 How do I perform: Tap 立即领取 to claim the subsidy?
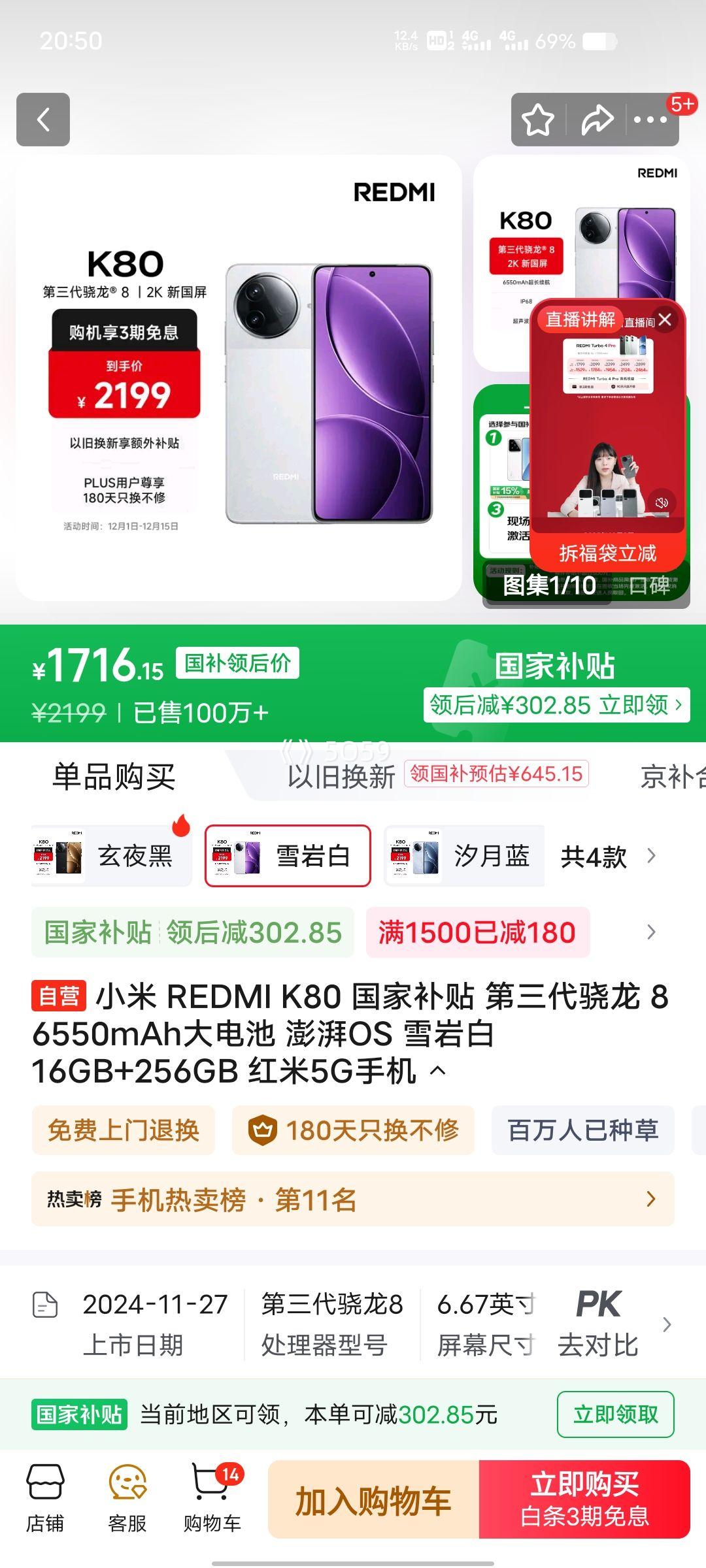(613, 1415)
